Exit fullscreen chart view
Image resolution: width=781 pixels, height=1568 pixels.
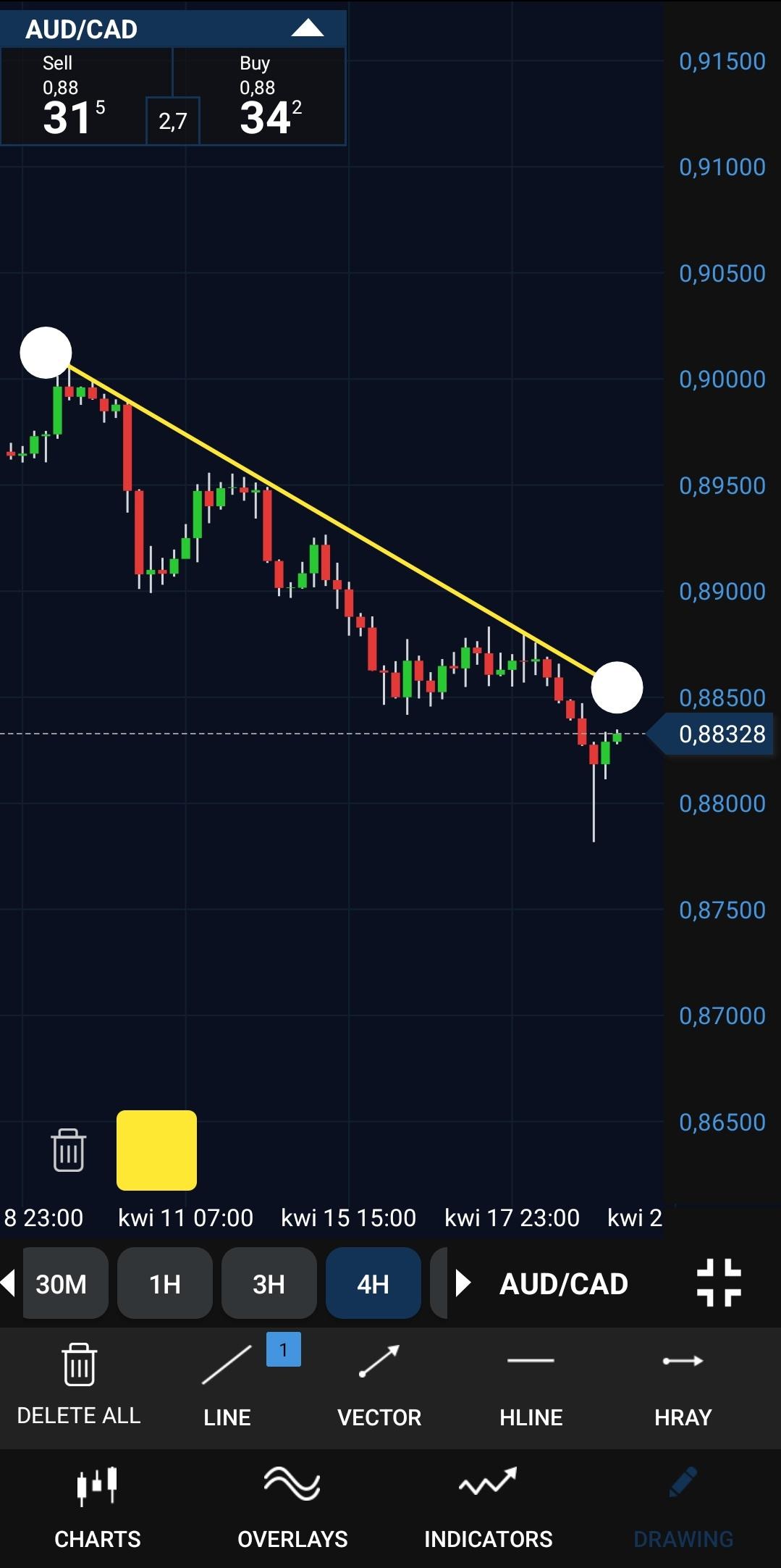(x=718, y=1283)
